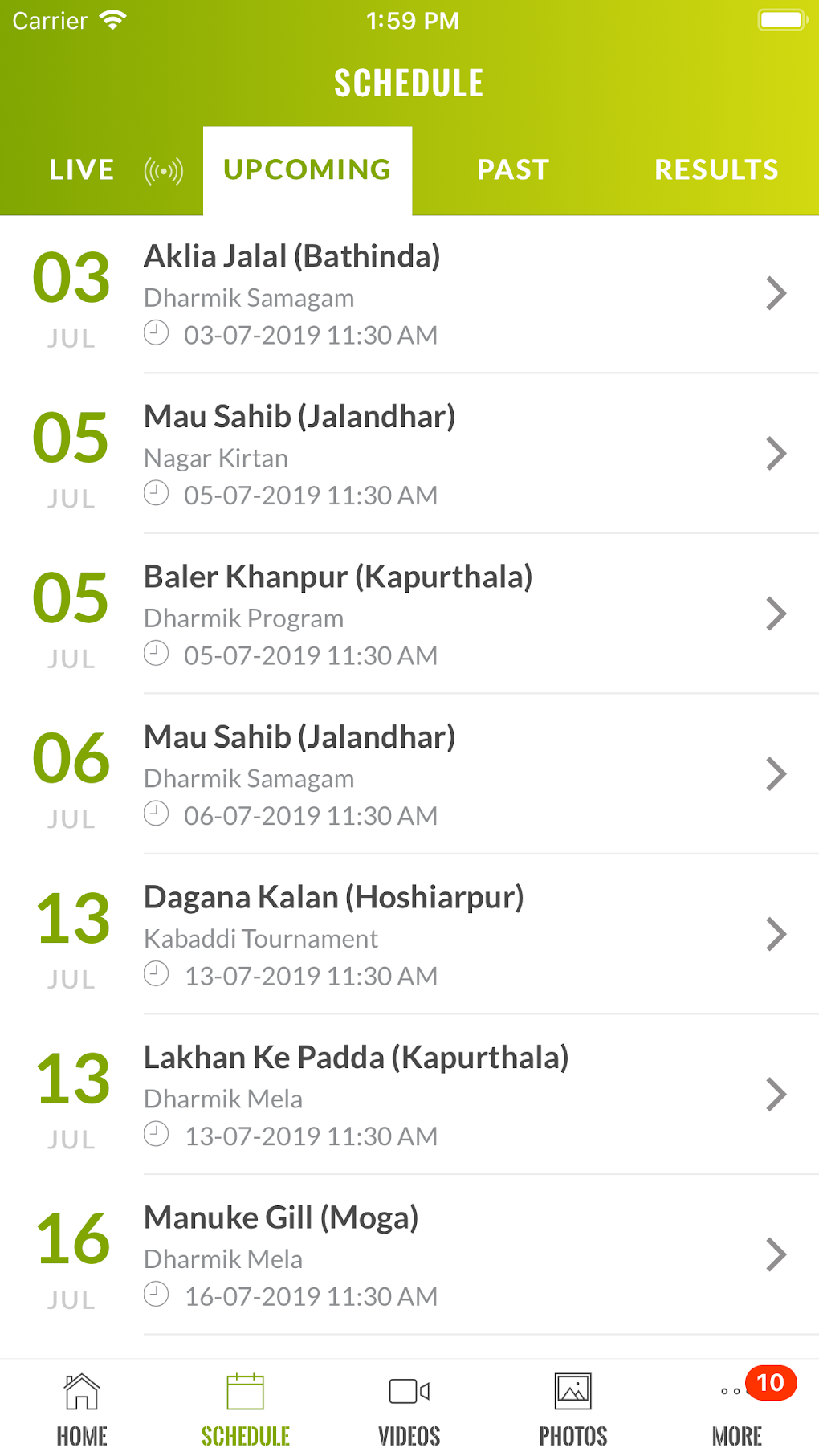Open the More tab
Image resolution: width=819 pixels, height=1456 pixels.
click(737, 1408)
